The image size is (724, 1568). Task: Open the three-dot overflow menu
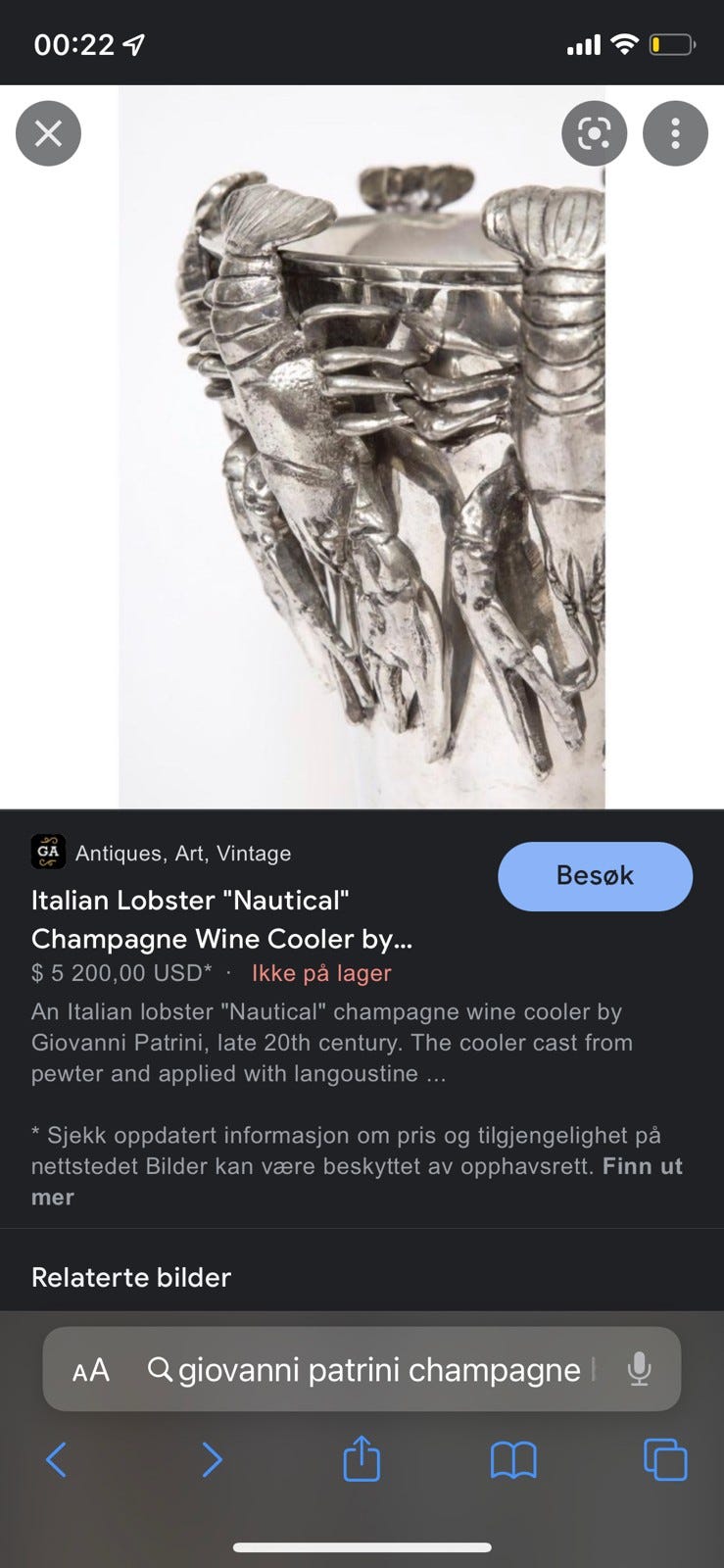click(x=674, y=133)
